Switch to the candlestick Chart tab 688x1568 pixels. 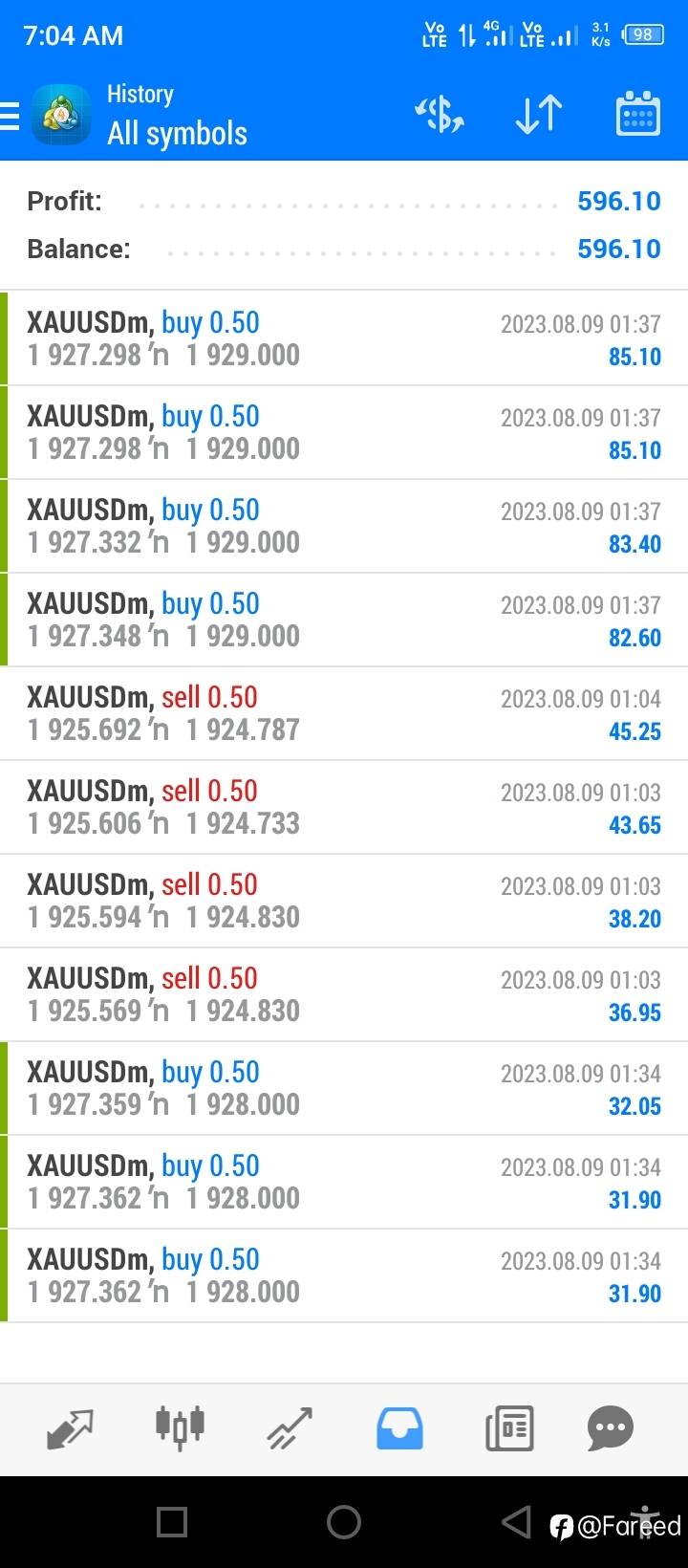pyautogui.click(x=180, y=1427)
